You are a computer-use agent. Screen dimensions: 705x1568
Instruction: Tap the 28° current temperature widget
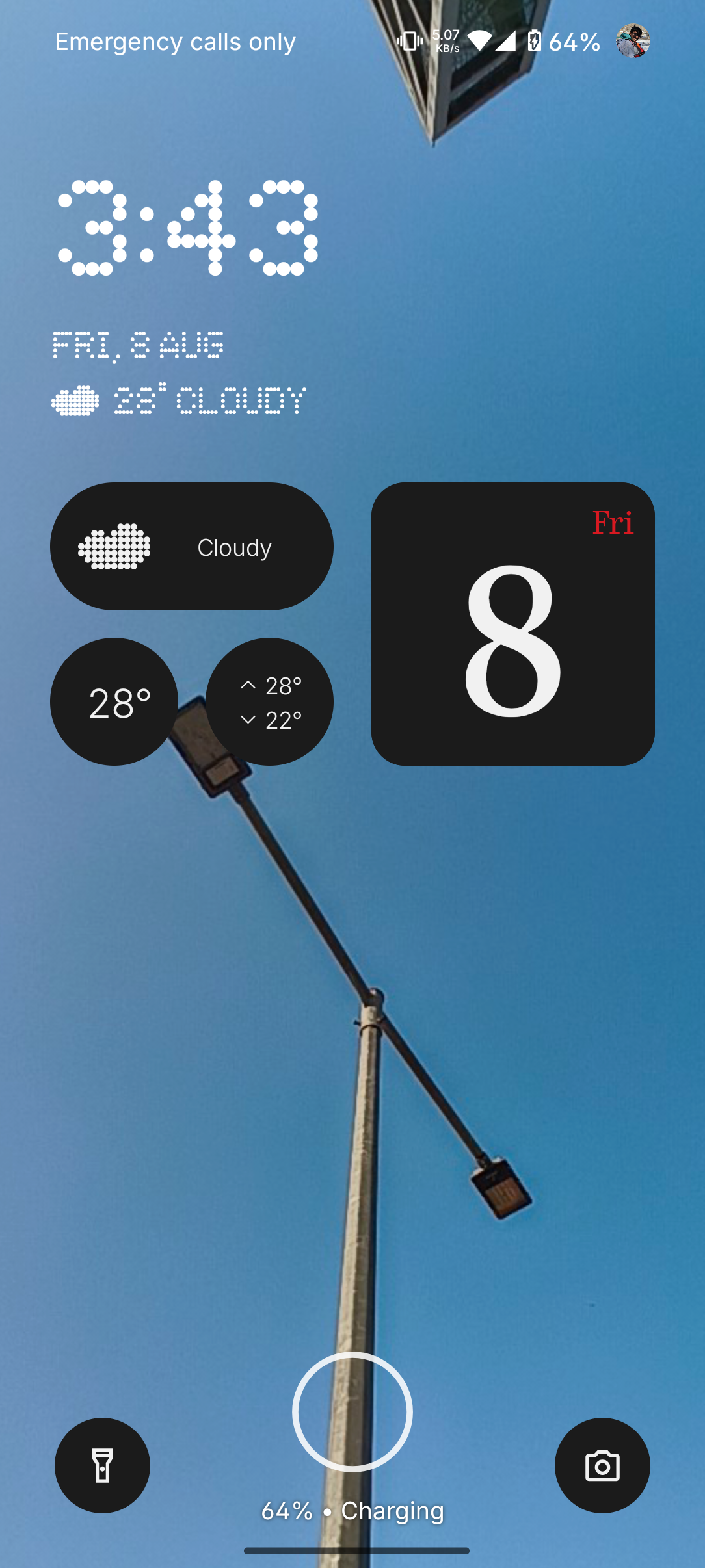pos(114,702)
